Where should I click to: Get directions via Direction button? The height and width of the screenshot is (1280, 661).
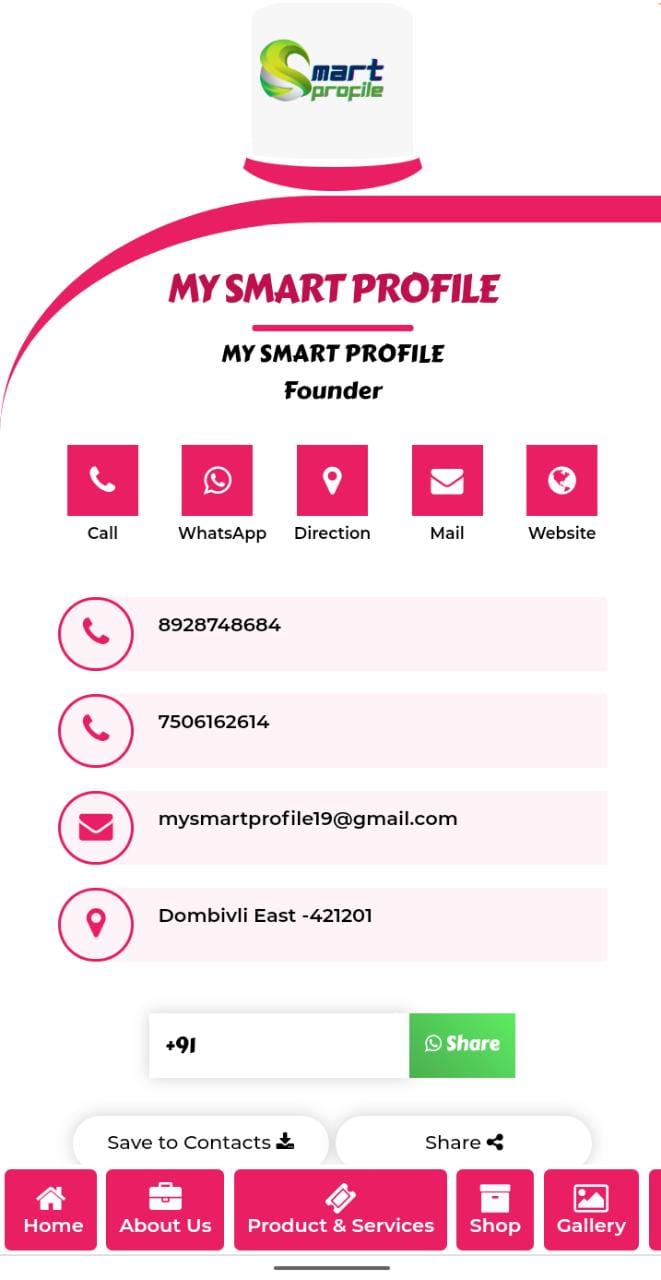332,481
